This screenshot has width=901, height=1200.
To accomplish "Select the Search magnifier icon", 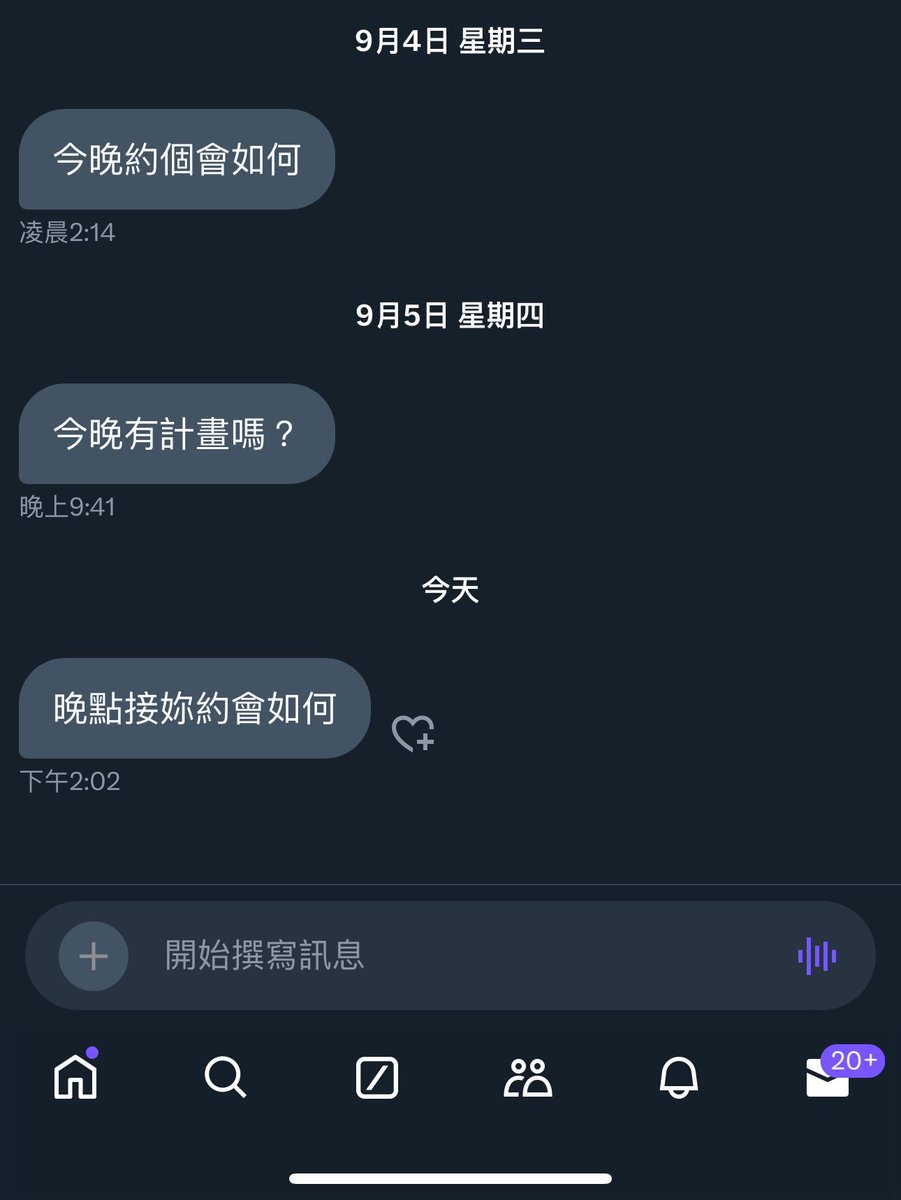I will tap(226, 1077).
